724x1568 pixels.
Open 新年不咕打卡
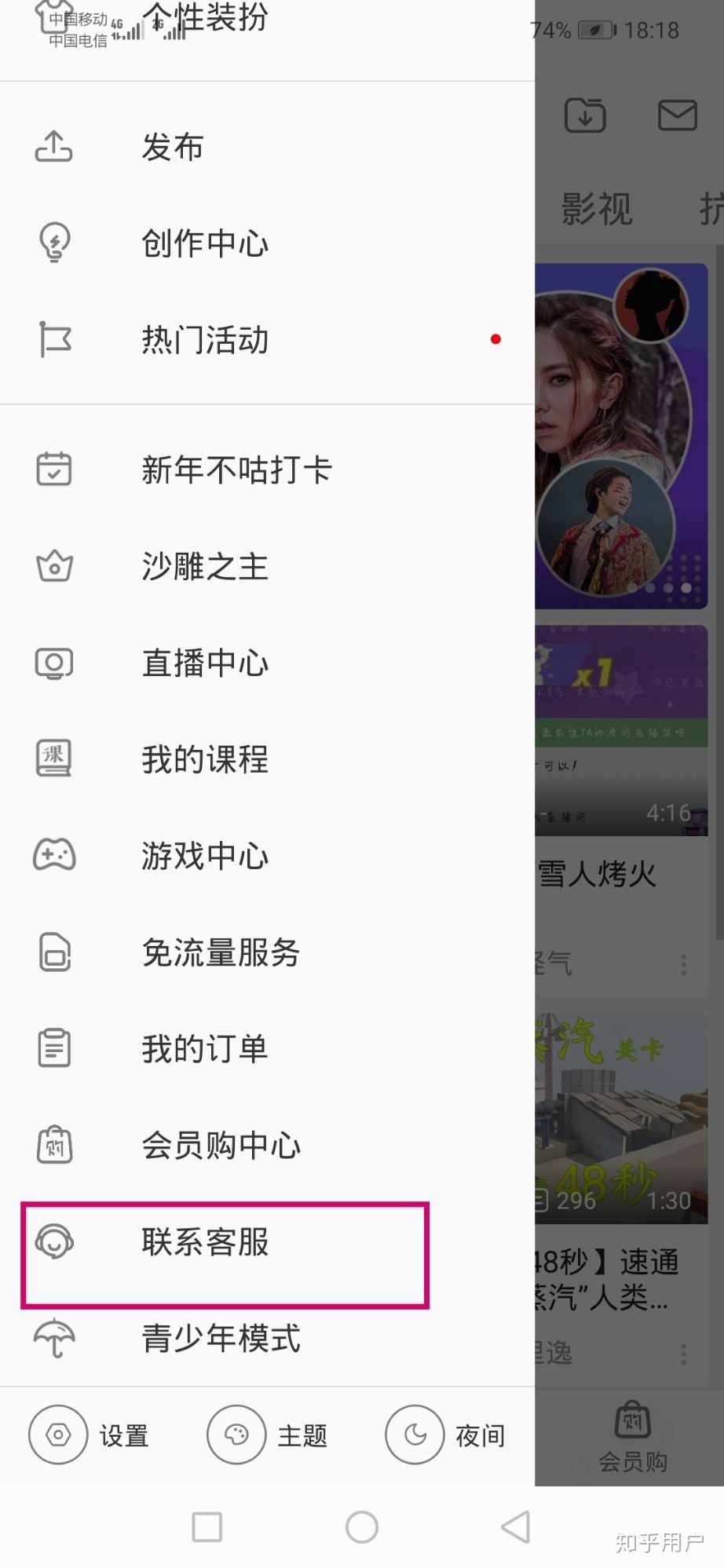(236, 470)
